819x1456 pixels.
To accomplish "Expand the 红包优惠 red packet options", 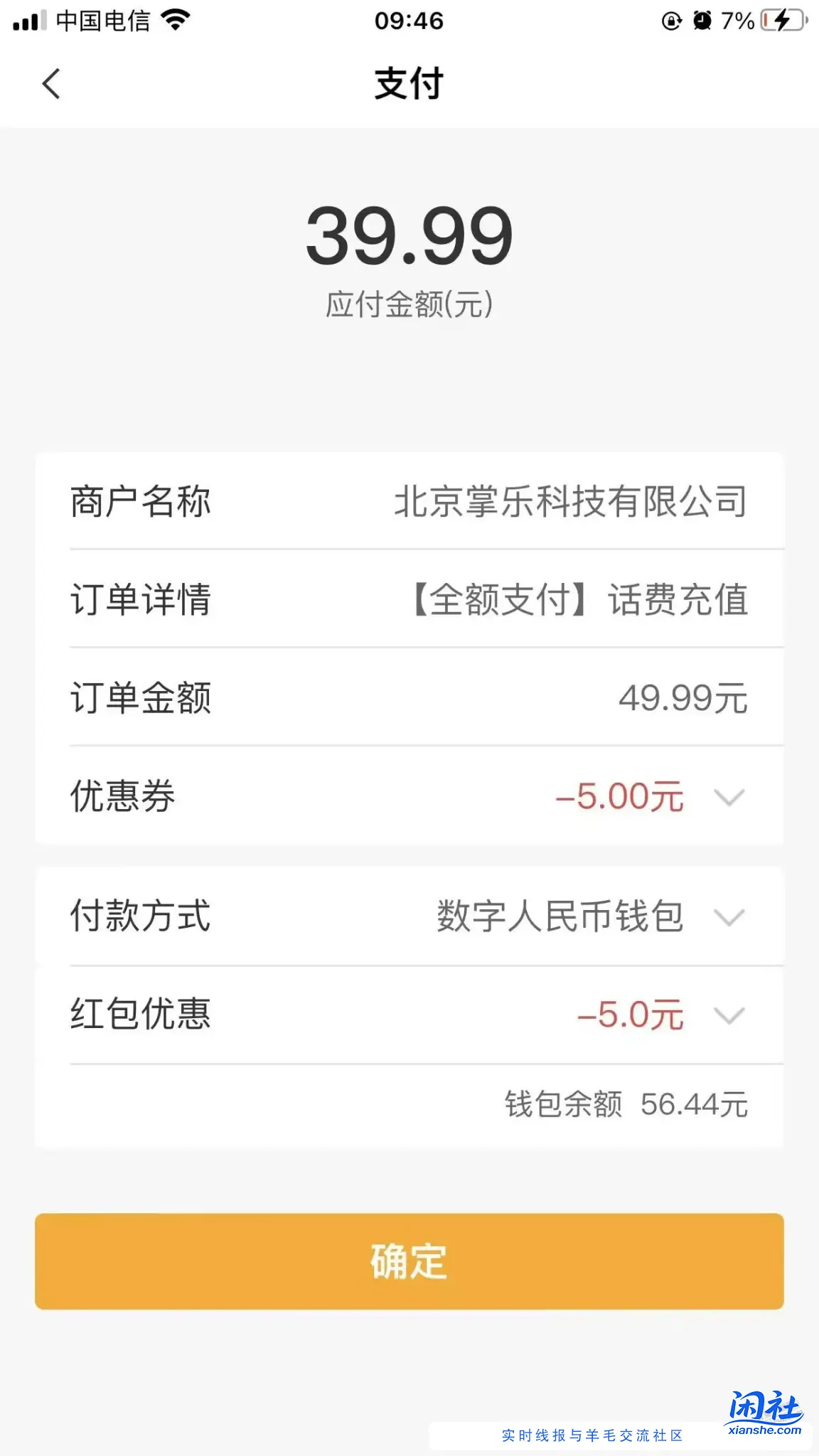I will (x=726, y=1015).
